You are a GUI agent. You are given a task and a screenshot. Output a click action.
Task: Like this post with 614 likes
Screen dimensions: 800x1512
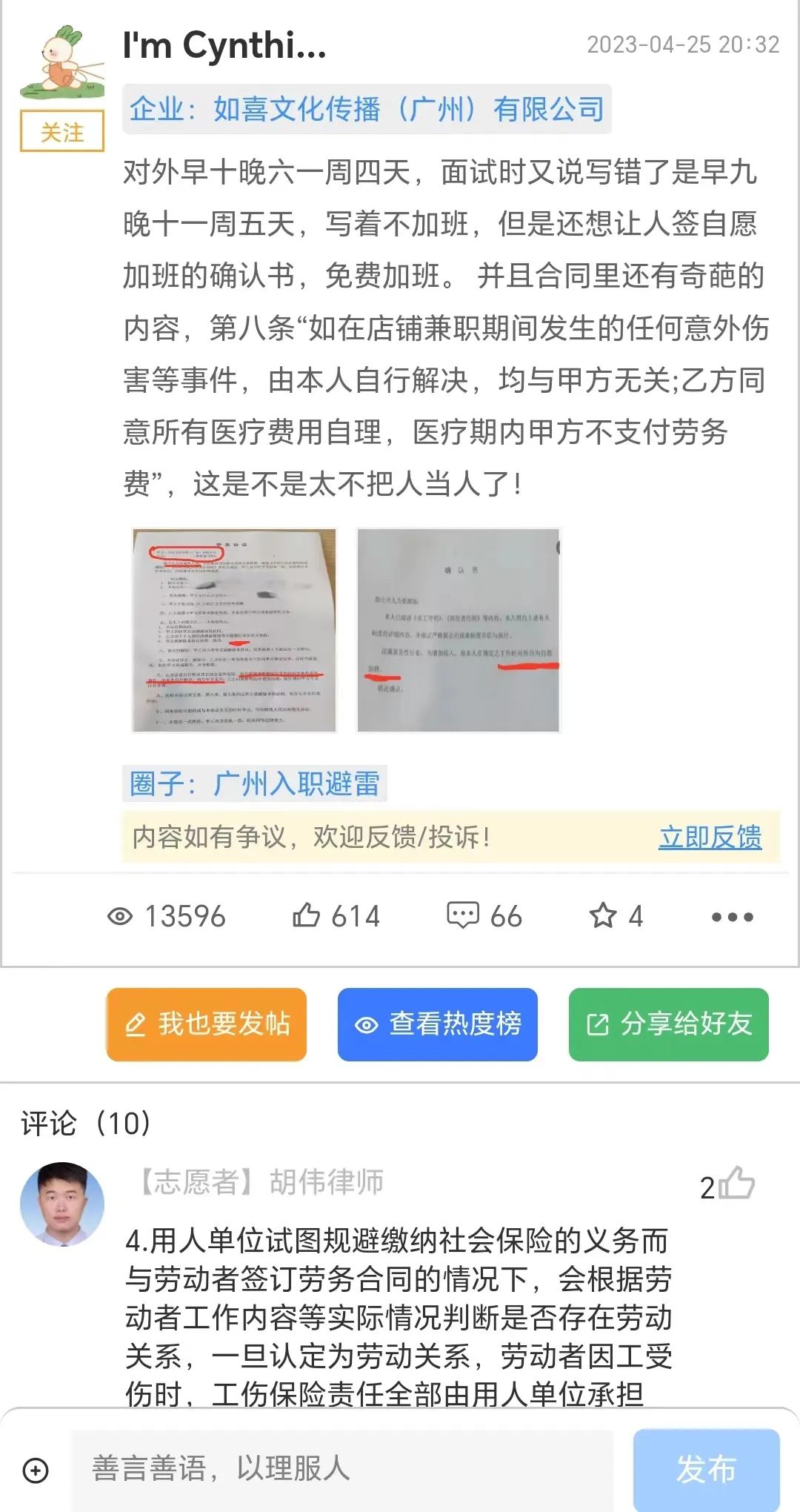pos(336,917)
